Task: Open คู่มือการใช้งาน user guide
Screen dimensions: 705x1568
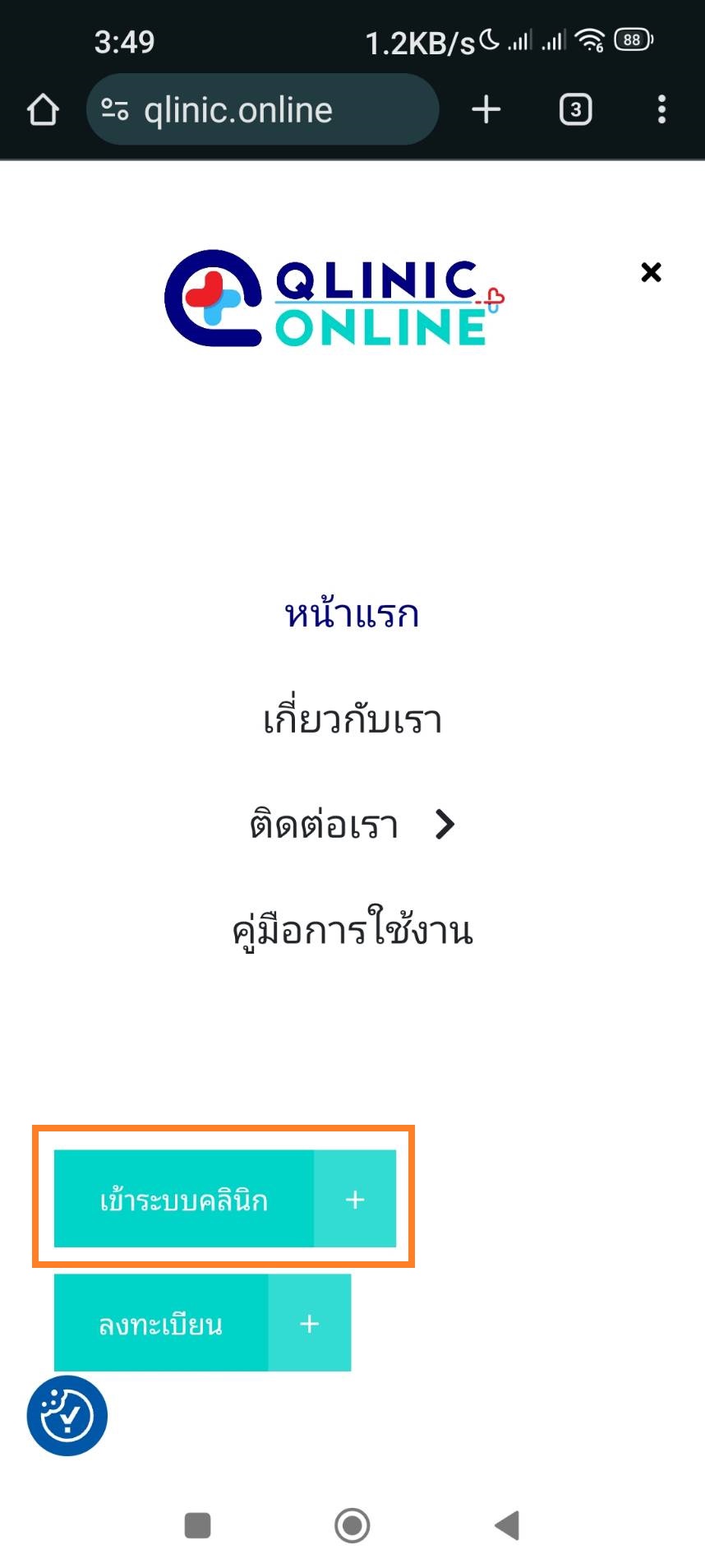Action: 352,930
